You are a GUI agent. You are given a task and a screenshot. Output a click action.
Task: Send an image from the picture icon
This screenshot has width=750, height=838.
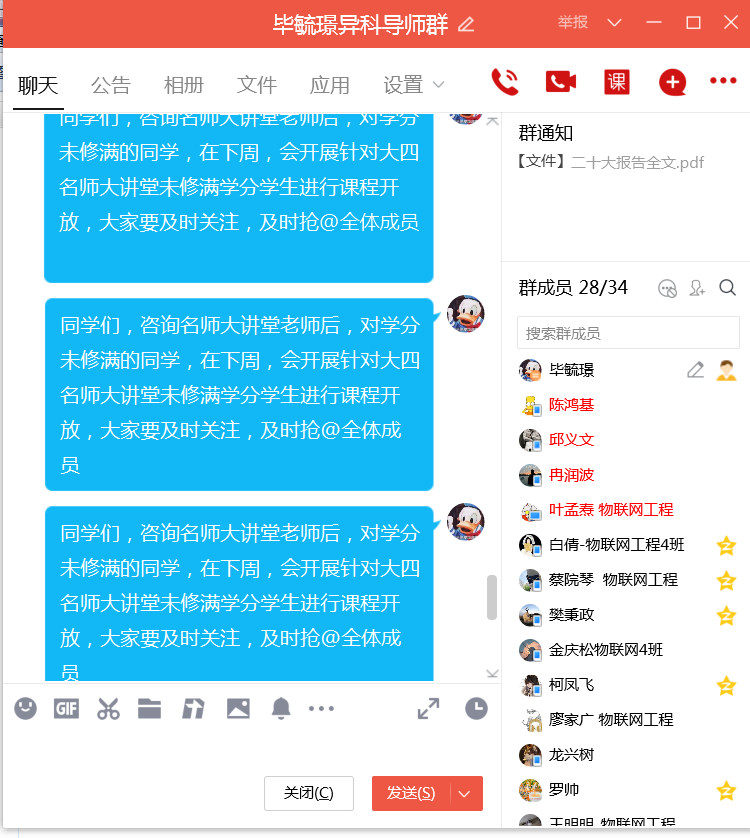(238, 709)
